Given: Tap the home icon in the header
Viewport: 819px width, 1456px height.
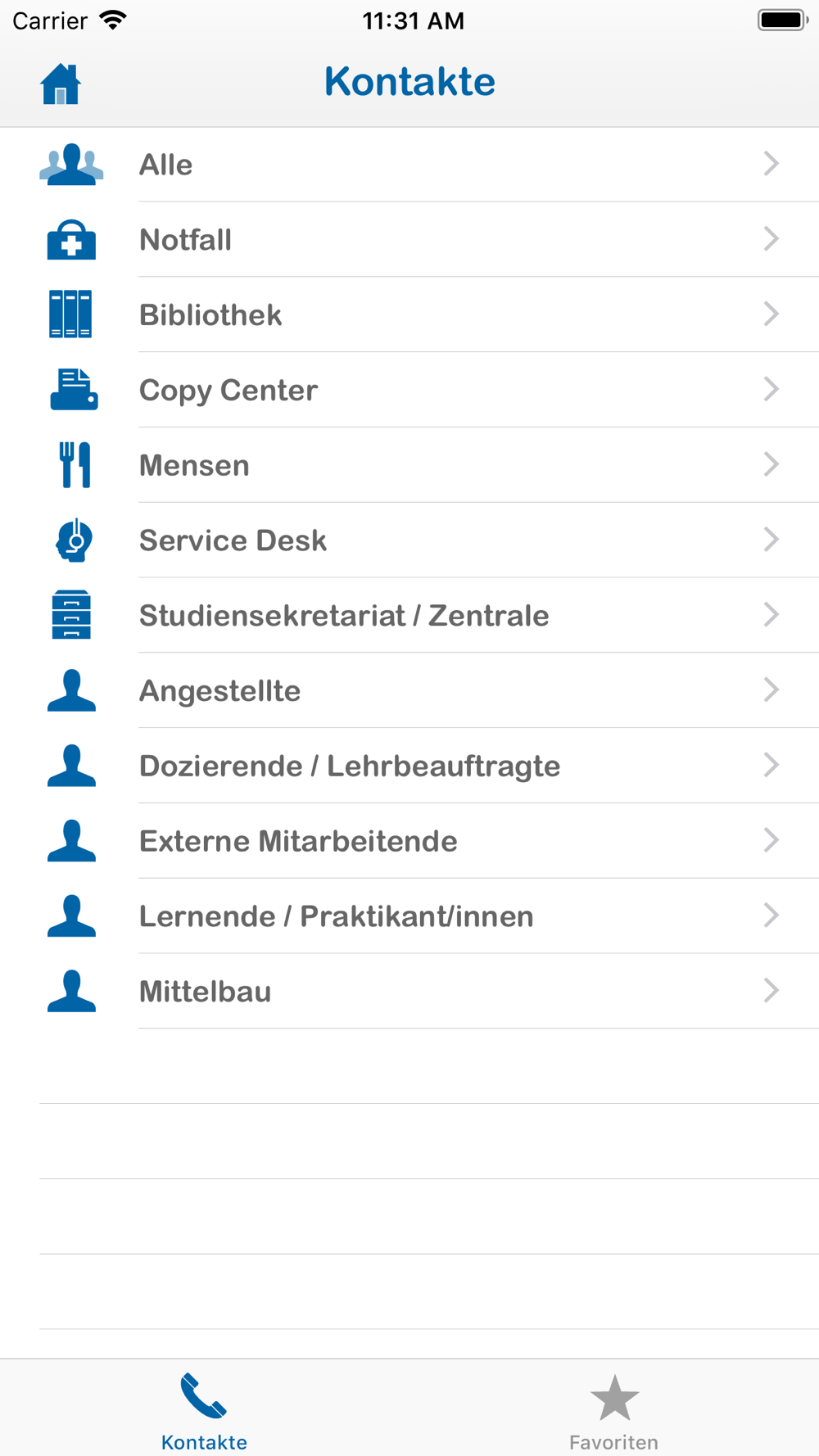Looking at the screenshot, I should tap(61, 84).
